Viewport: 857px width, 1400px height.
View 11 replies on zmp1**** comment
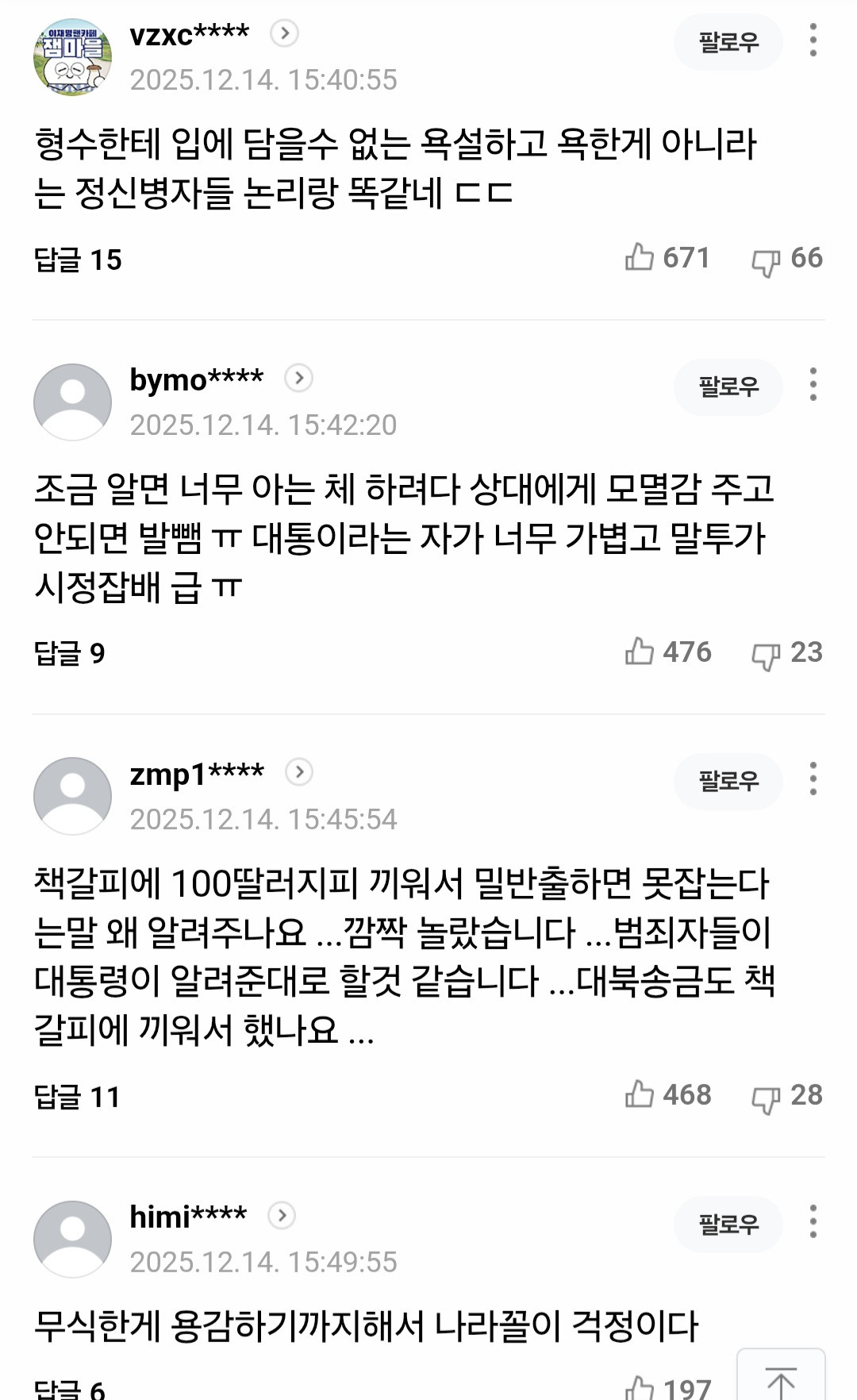pos(77,1097)
